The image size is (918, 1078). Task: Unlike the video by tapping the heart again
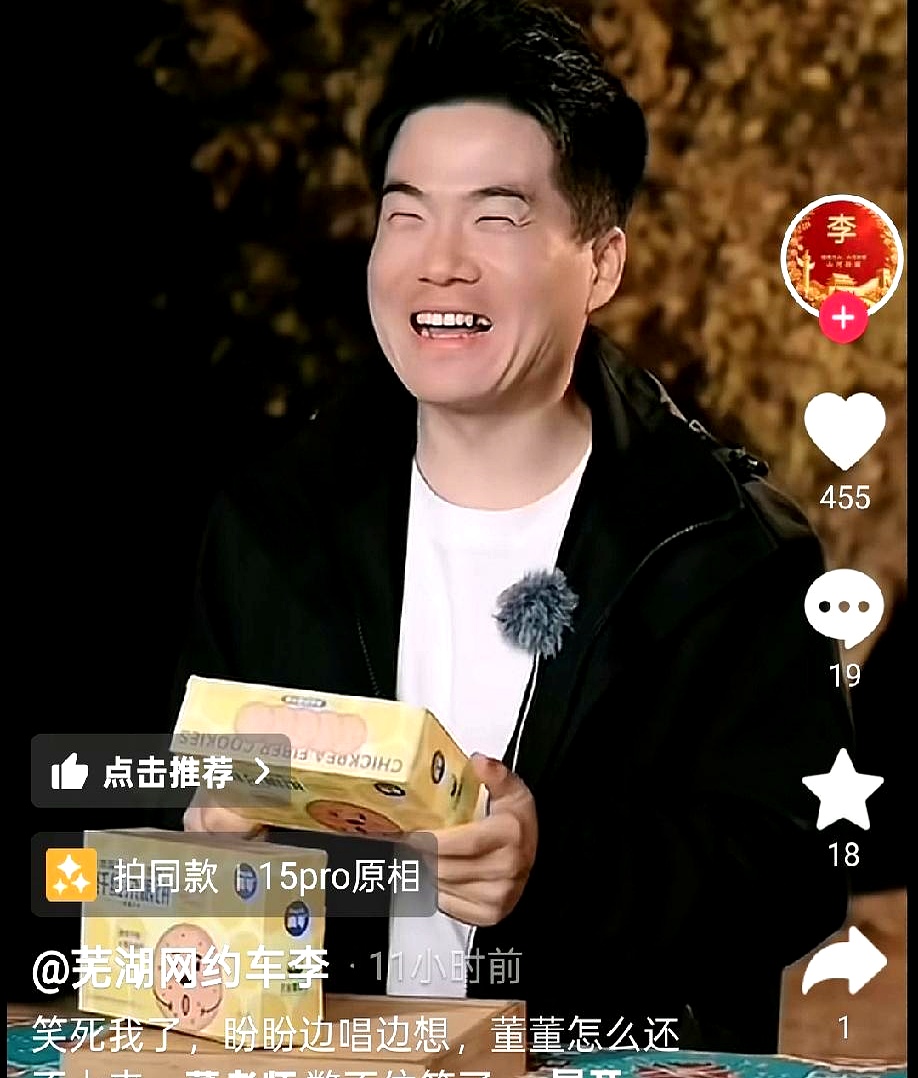[845, 430]
